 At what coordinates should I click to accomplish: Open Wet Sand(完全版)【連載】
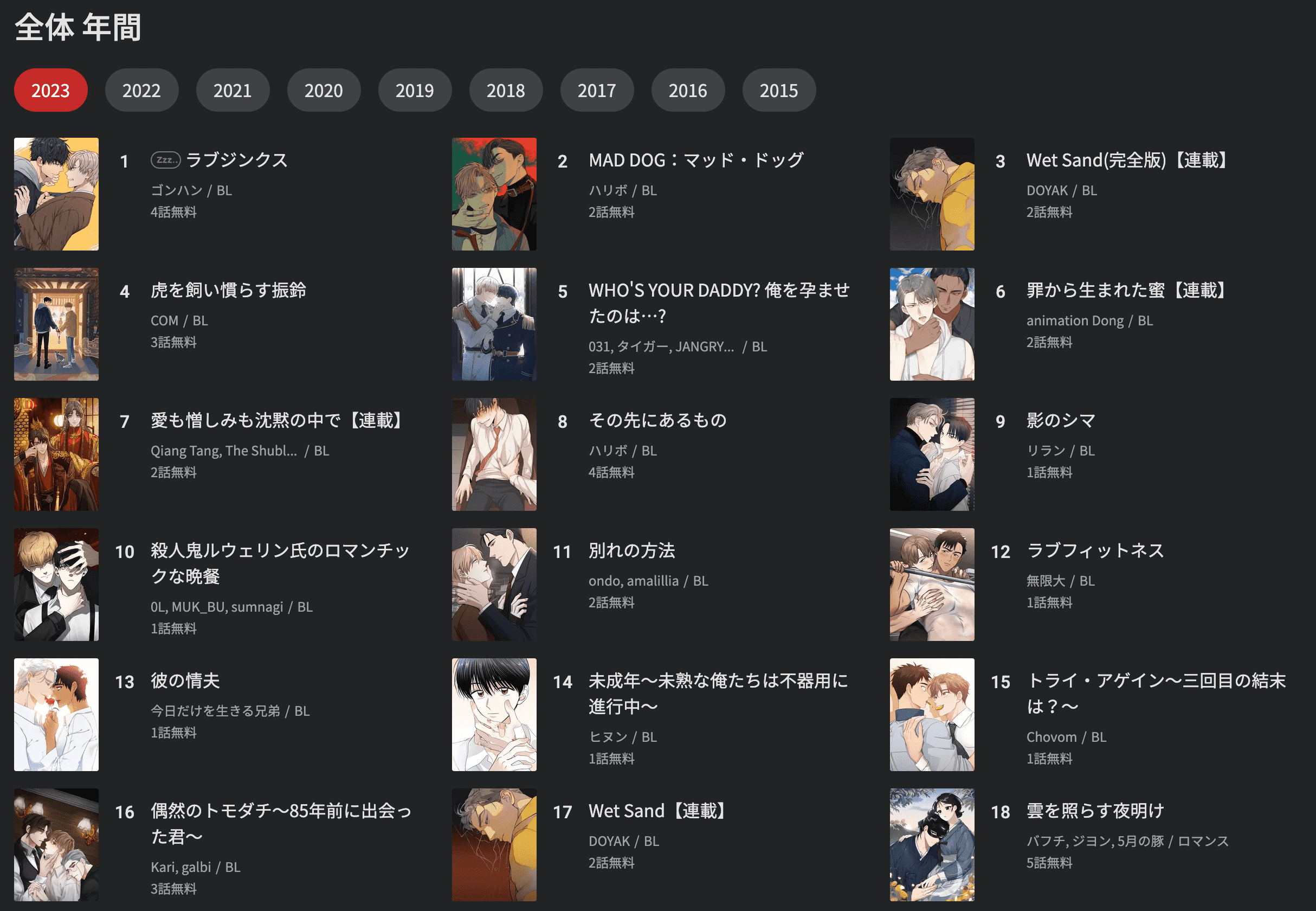pyautogui.click(x=1126, y=161)
